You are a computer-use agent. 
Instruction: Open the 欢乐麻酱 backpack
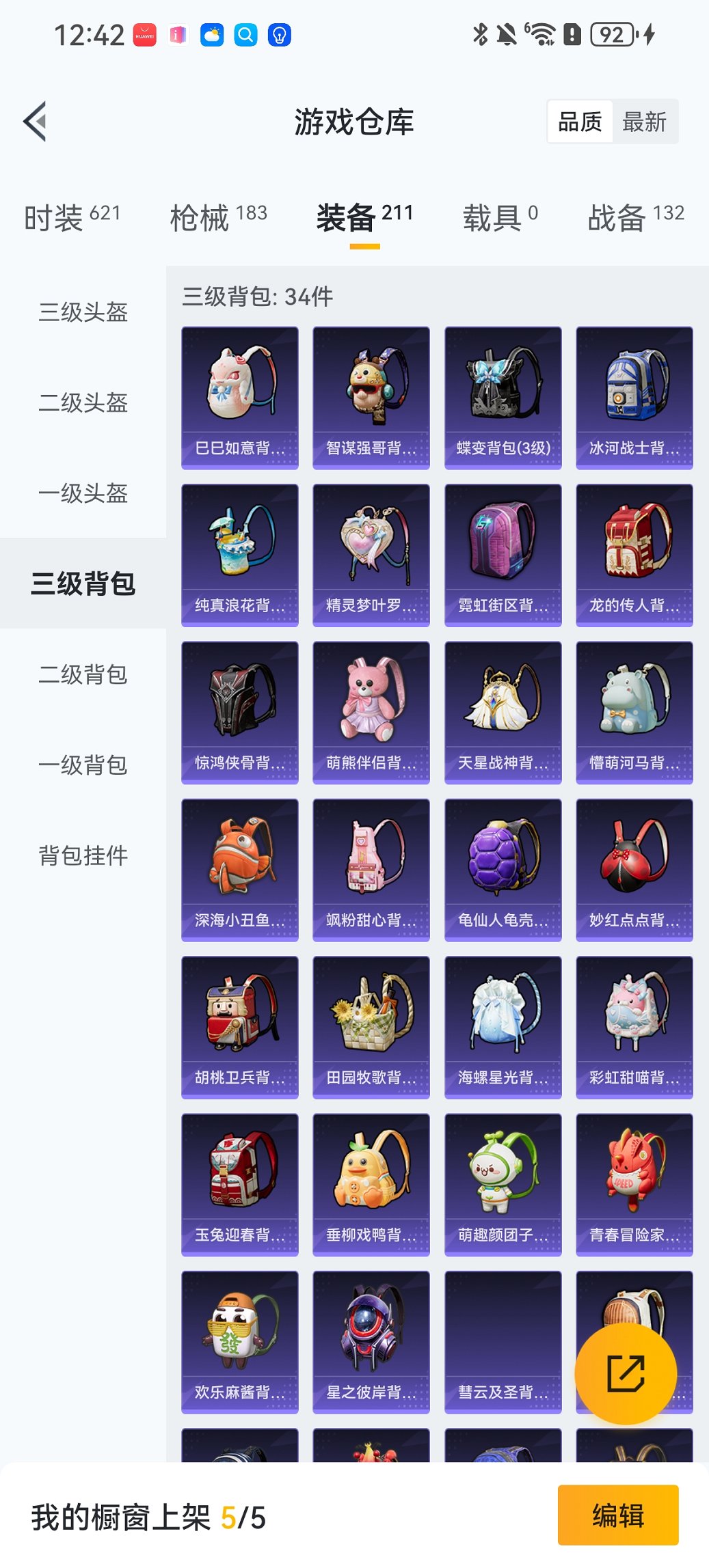pyautogui.click(x=239, y=1342)
